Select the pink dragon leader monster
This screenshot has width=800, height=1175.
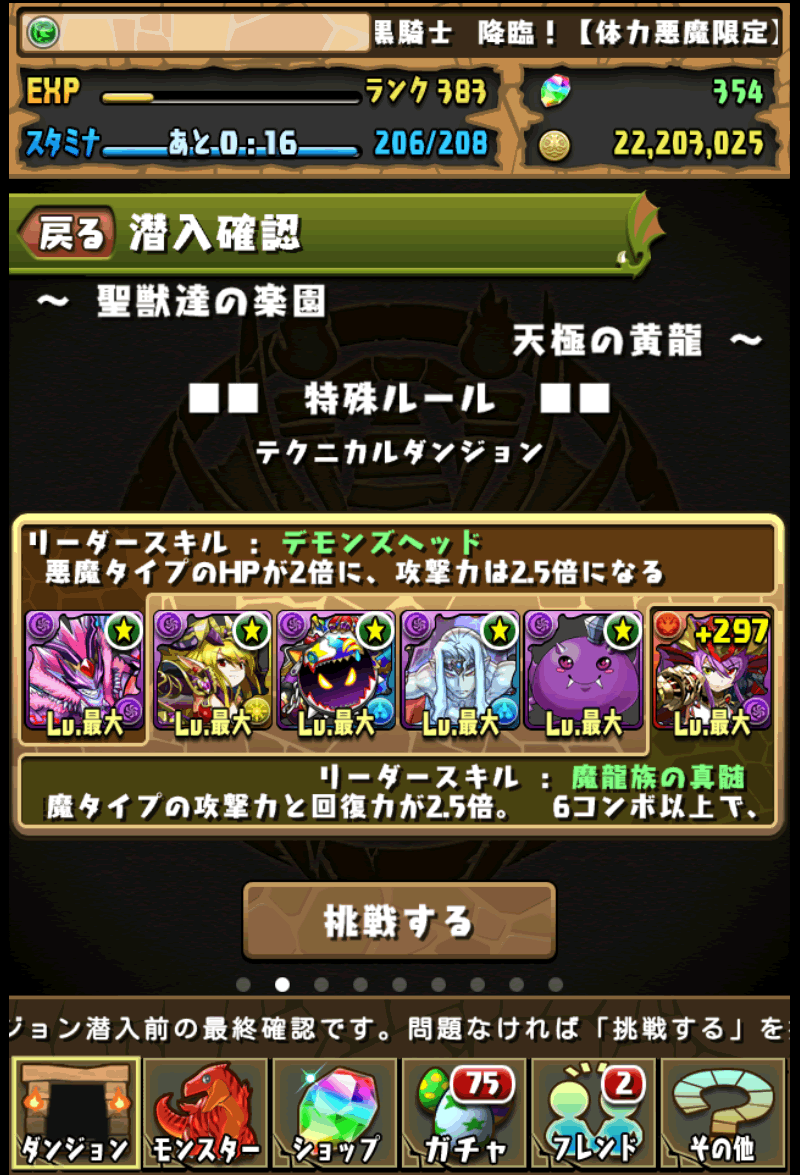(83, 672)
